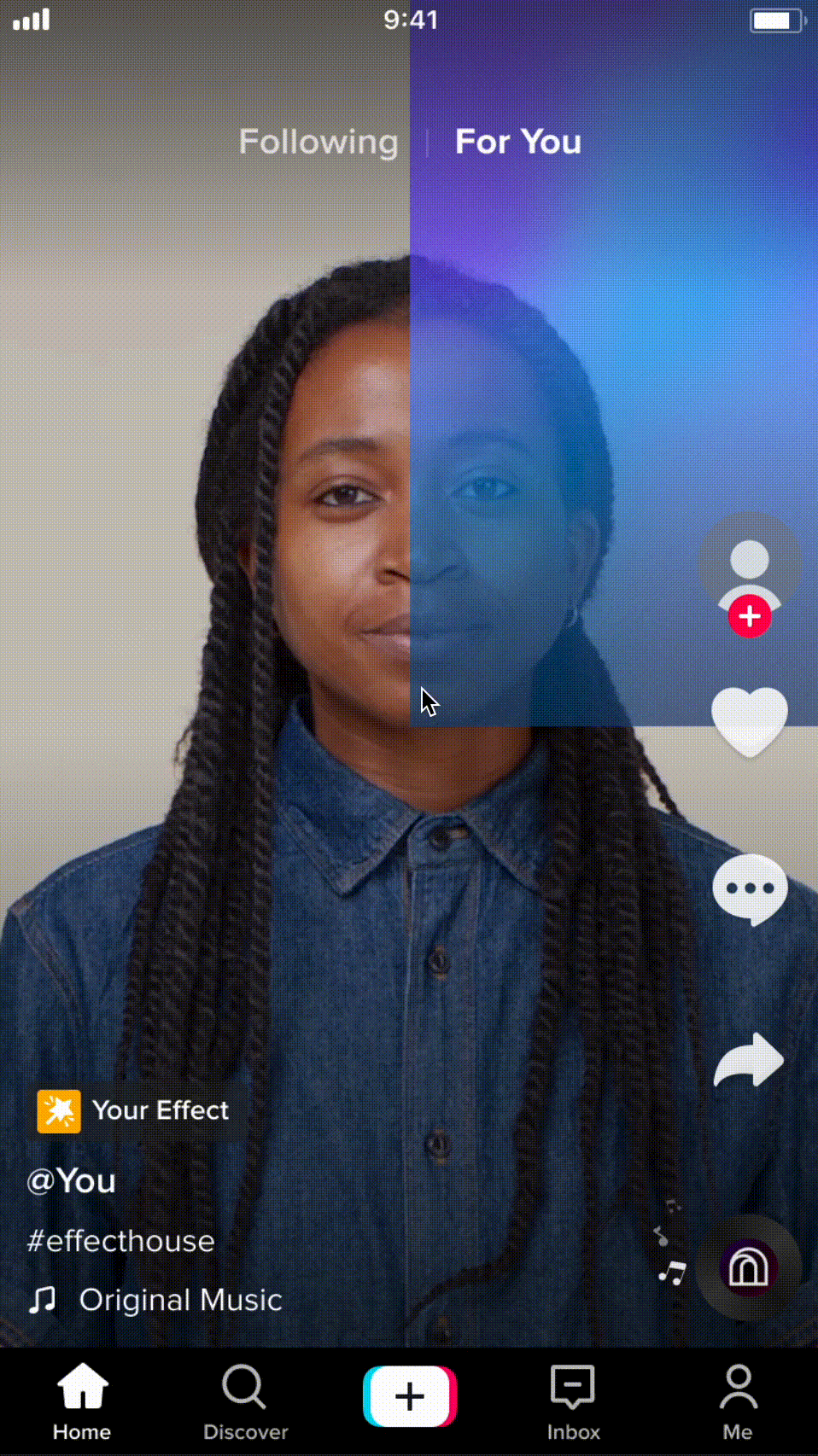This screenshot has width=818, height=1456.
Task: Open the #effecthouse hashtag
Action: point(121,1241)
